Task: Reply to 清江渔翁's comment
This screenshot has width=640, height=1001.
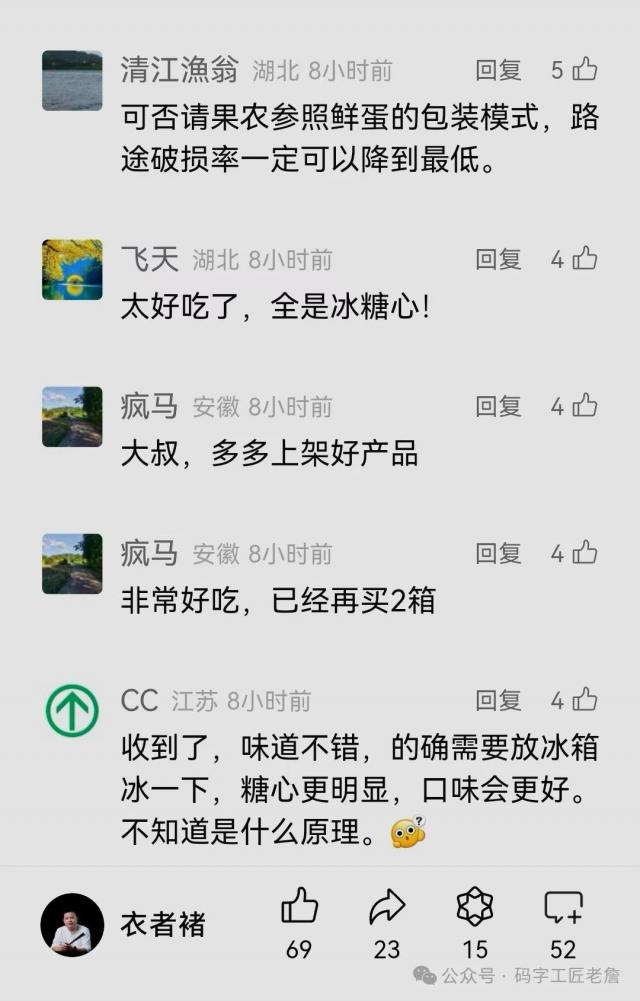Action: point(498,70)
